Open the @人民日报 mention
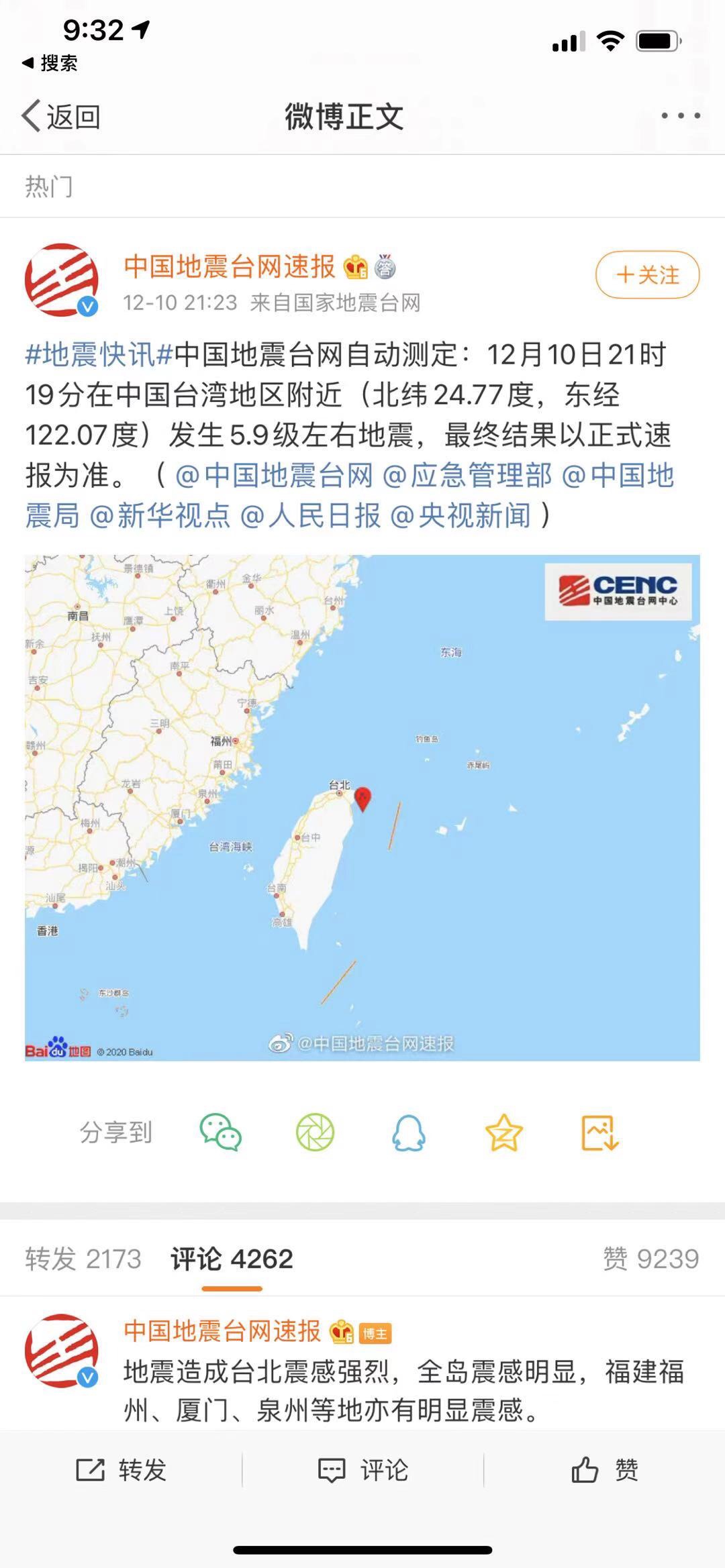This screenshot has height=1568, width=725. (x=310, y=515)
